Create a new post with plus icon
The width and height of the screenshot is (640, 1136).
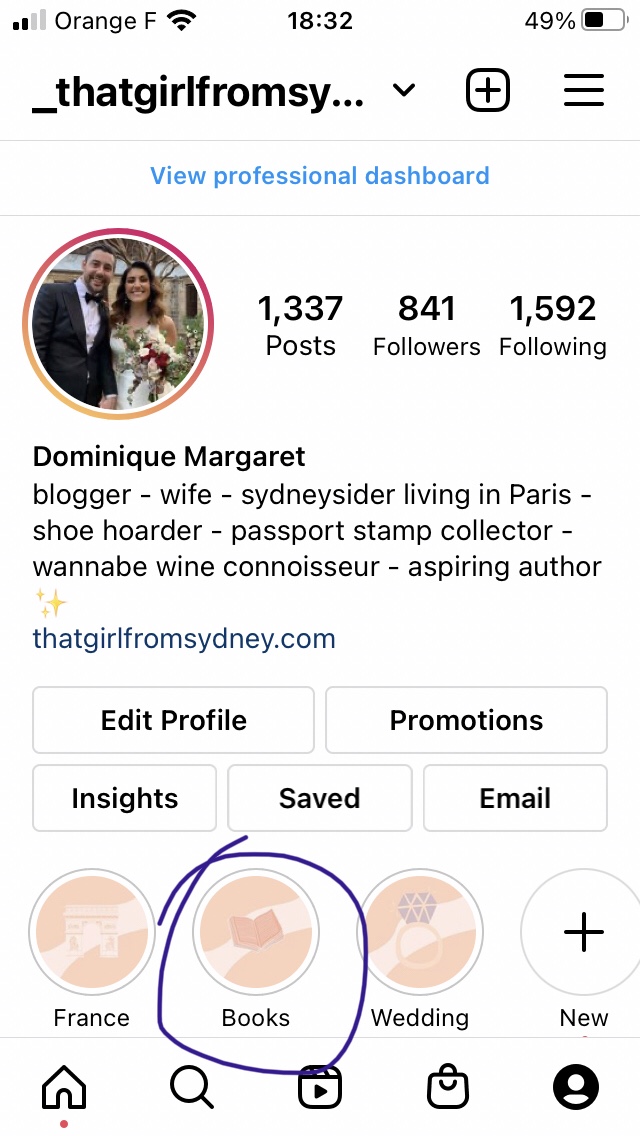(488, 91)
